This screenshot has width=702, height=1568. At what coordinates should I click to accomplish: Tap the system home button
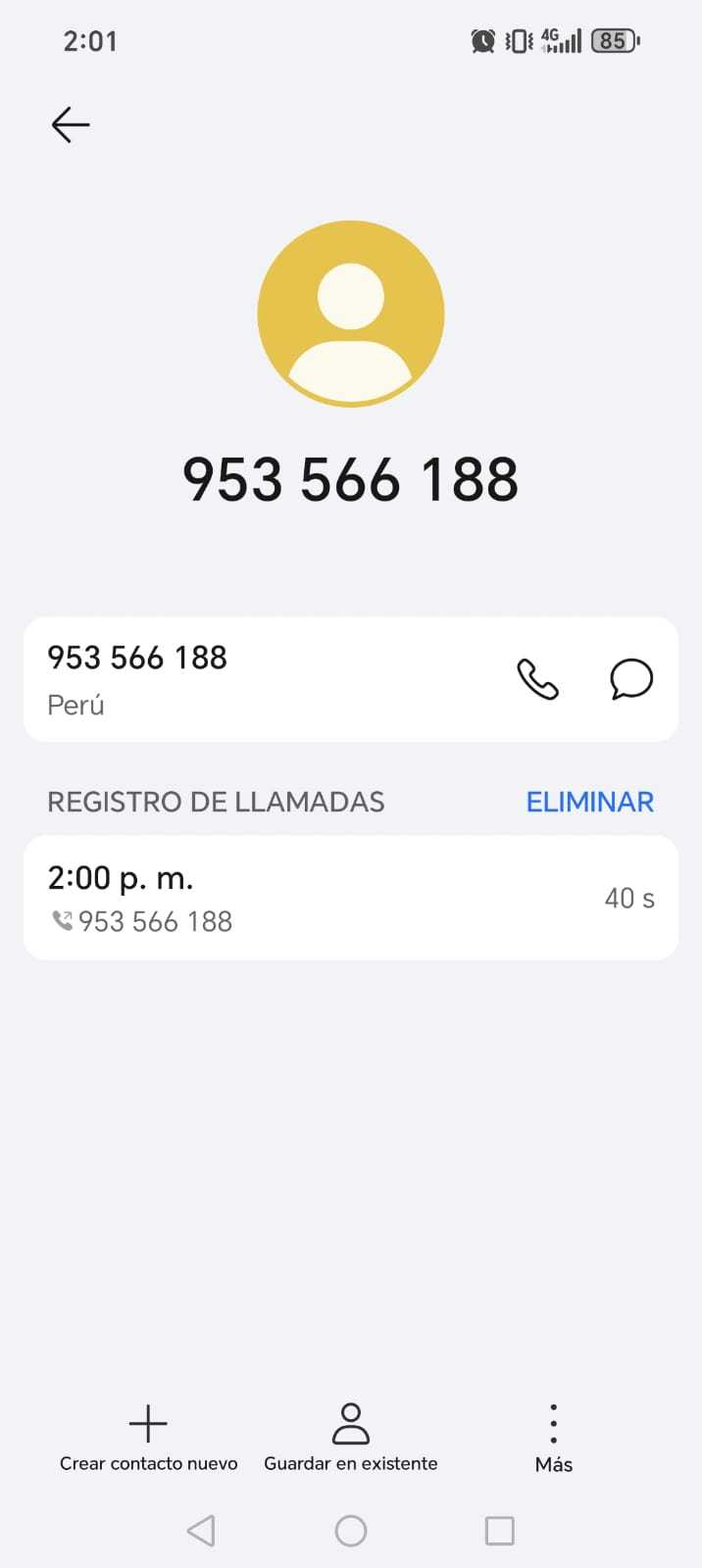click(x=350, y=1531)
